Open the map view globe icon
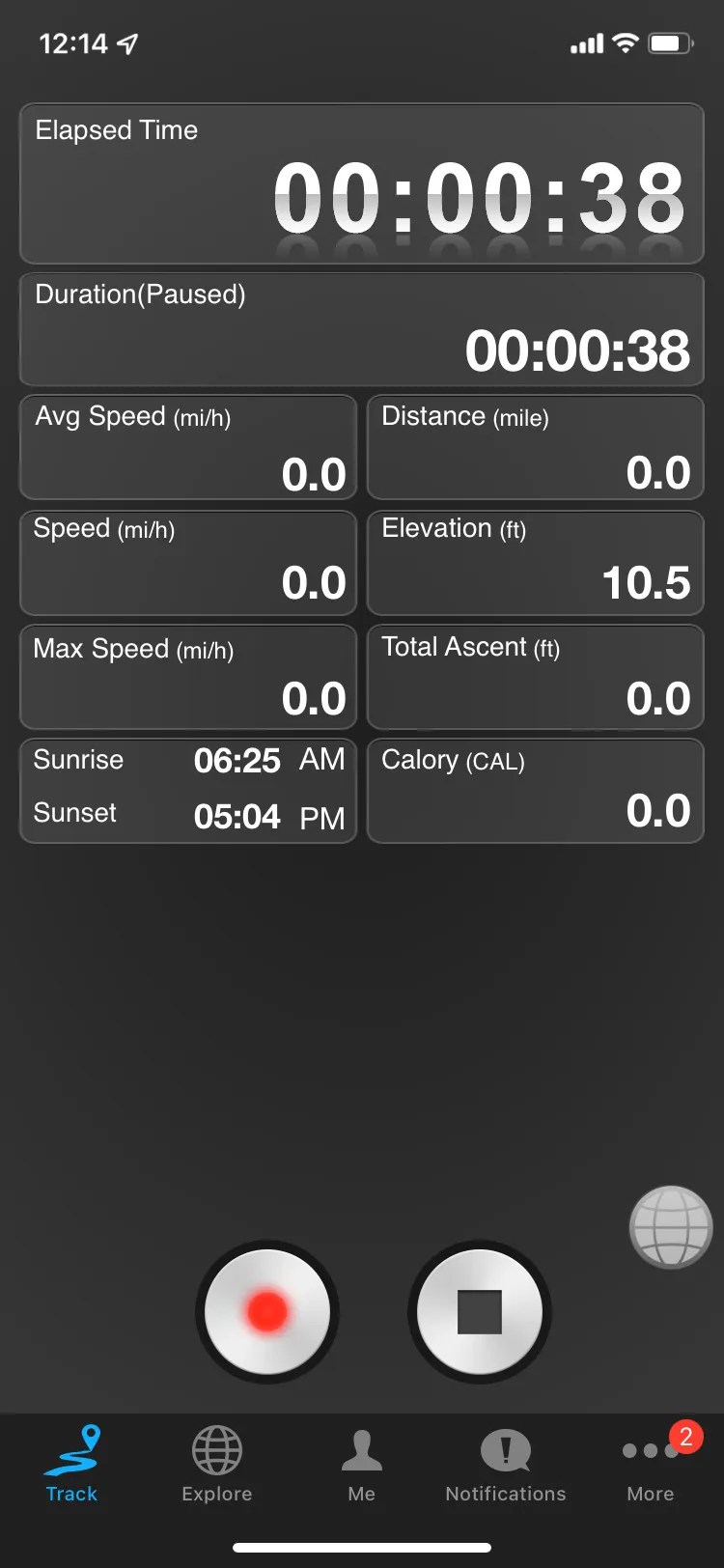724x1568 pixels. coord(671,1226)
